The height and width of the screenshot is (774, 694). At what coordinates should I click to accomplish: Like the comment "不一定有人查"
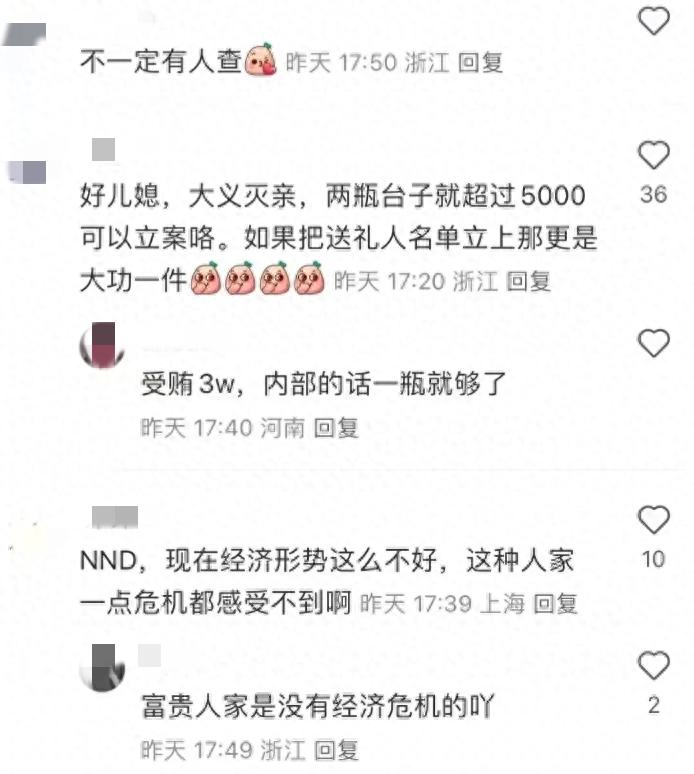point(654,21)
